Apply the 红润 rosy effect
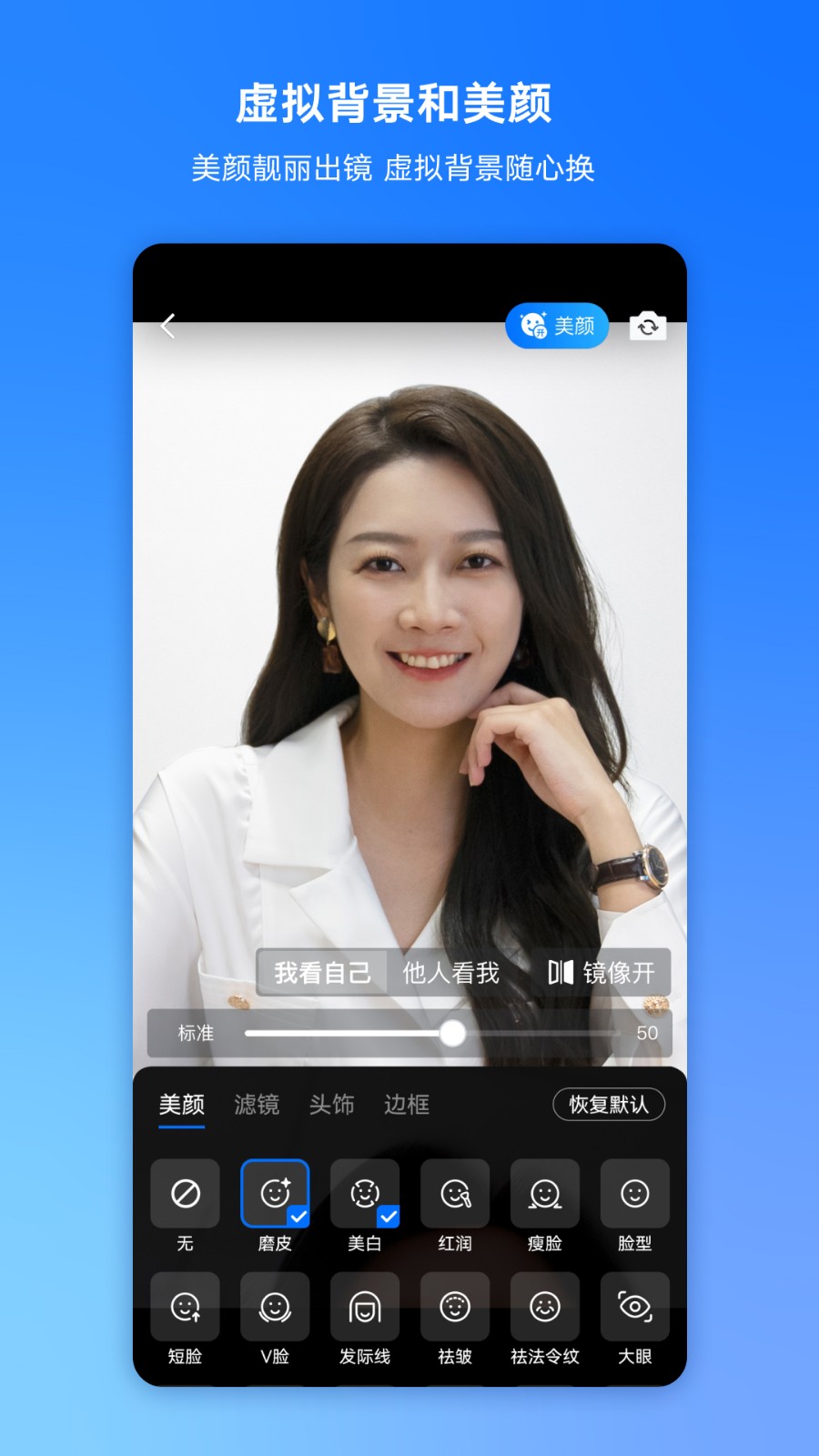Viewport: 819px width, 1456px height. click(455, 1194)
